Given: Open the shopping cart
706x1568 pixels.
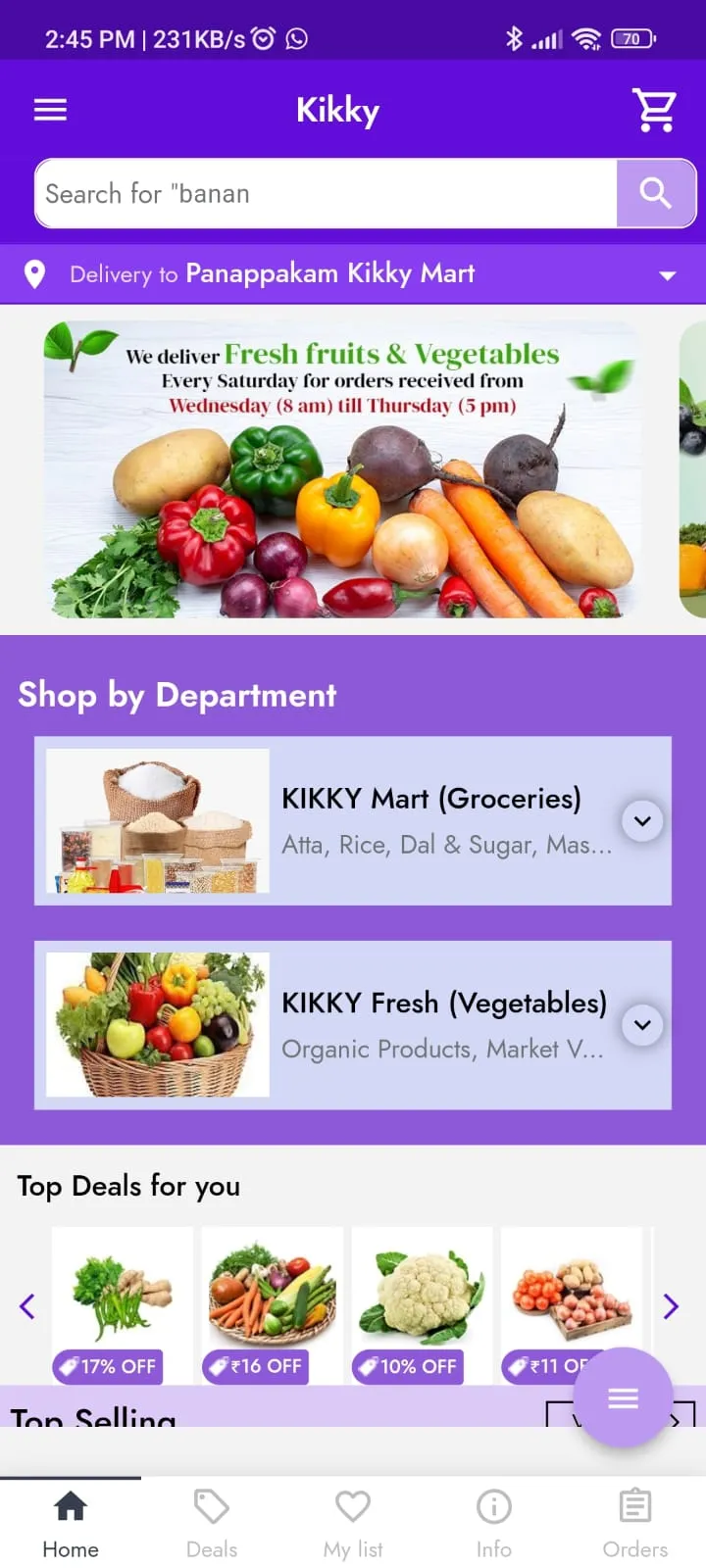Looking at the screenshot, I should click(x=654, y=110).
